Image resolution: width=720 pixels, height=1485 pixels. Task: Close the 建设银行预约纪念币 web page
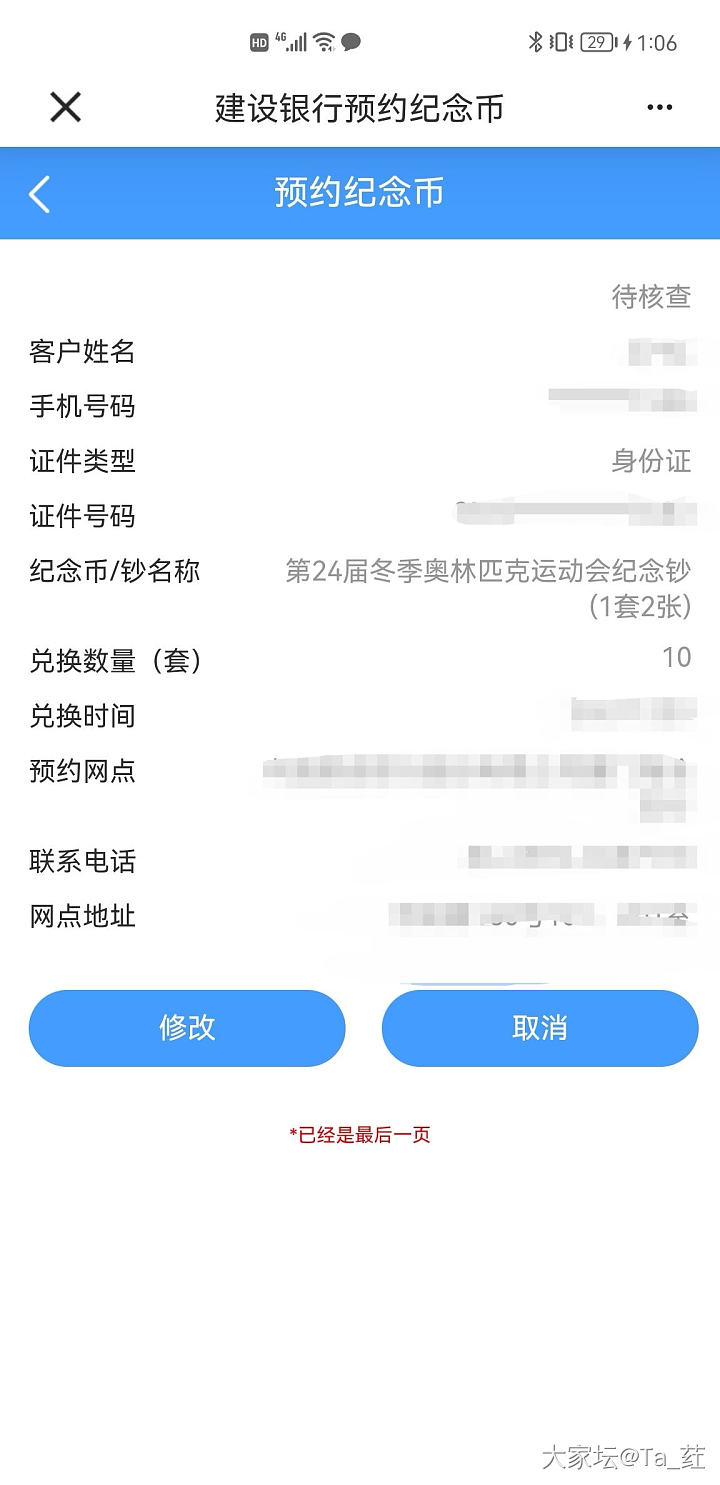(65, 107)
